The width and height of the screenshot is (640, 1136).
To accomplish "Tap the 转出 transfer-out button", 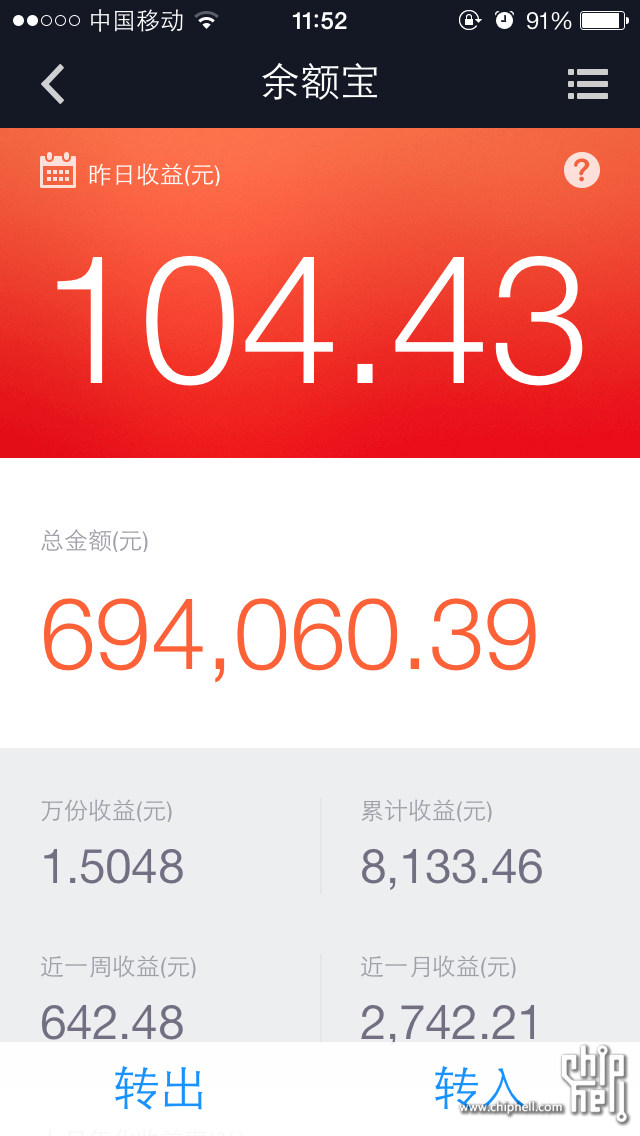I will pyautogui.click(x=159, y=1088).
